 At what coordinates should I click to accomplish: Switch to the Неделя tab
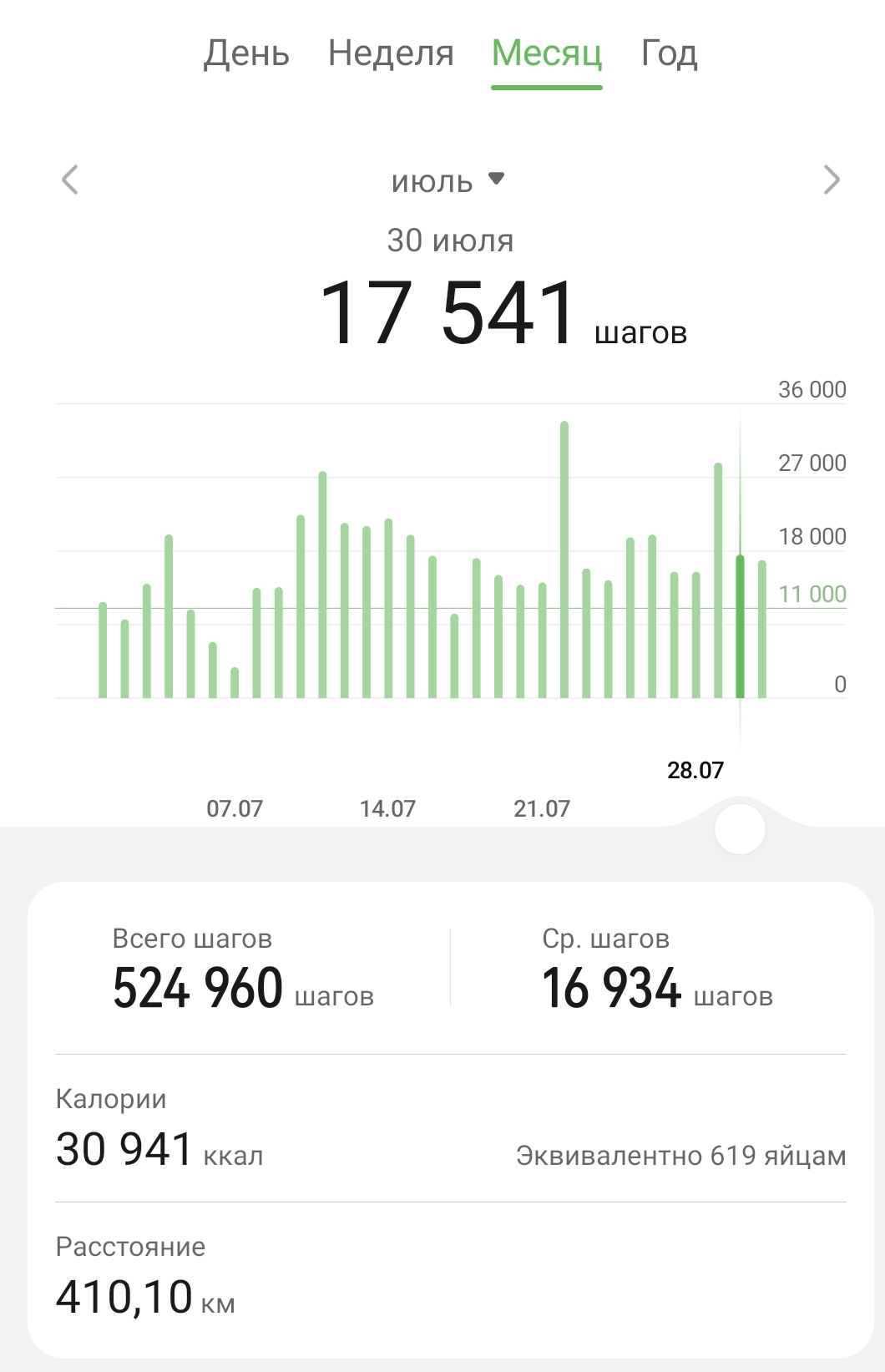pyautogui.click(x=391, y=53)
